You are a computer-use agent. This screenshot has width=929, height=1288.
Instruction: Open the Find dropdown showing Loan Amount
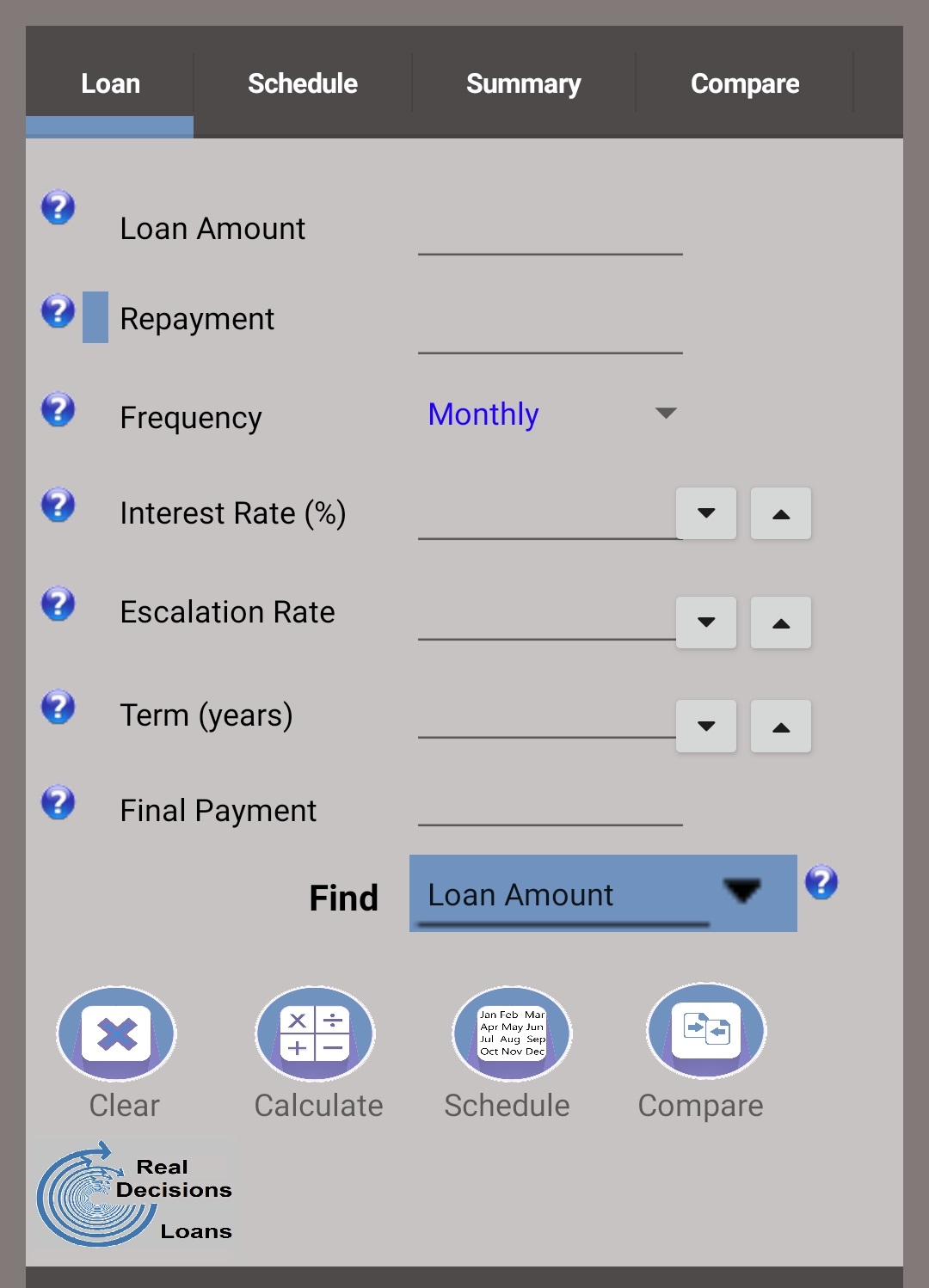[x=602, y=893]
